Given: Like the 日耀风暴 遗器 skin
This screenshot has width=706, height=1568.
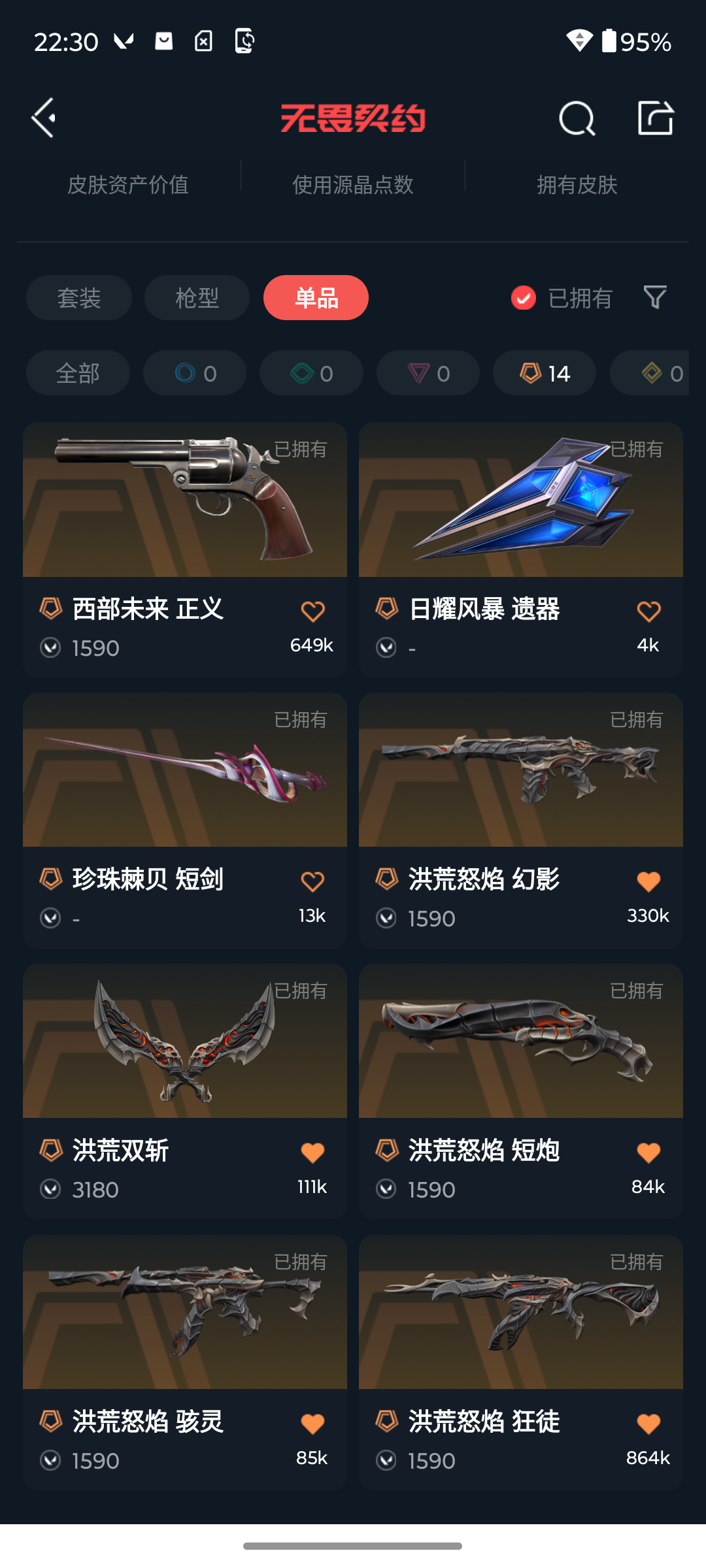Looking at the screenshot, I should 648,612.
